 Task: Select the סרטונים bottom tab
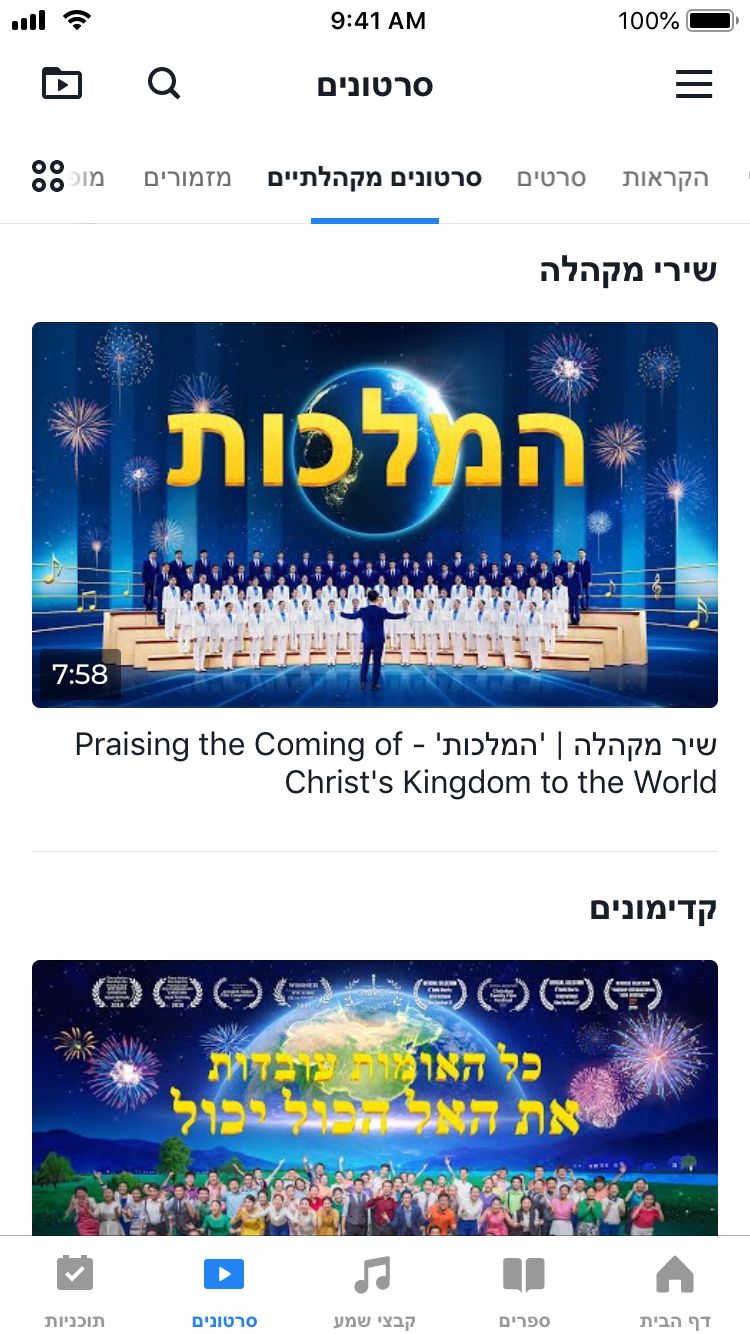[x=224, y=1290]
